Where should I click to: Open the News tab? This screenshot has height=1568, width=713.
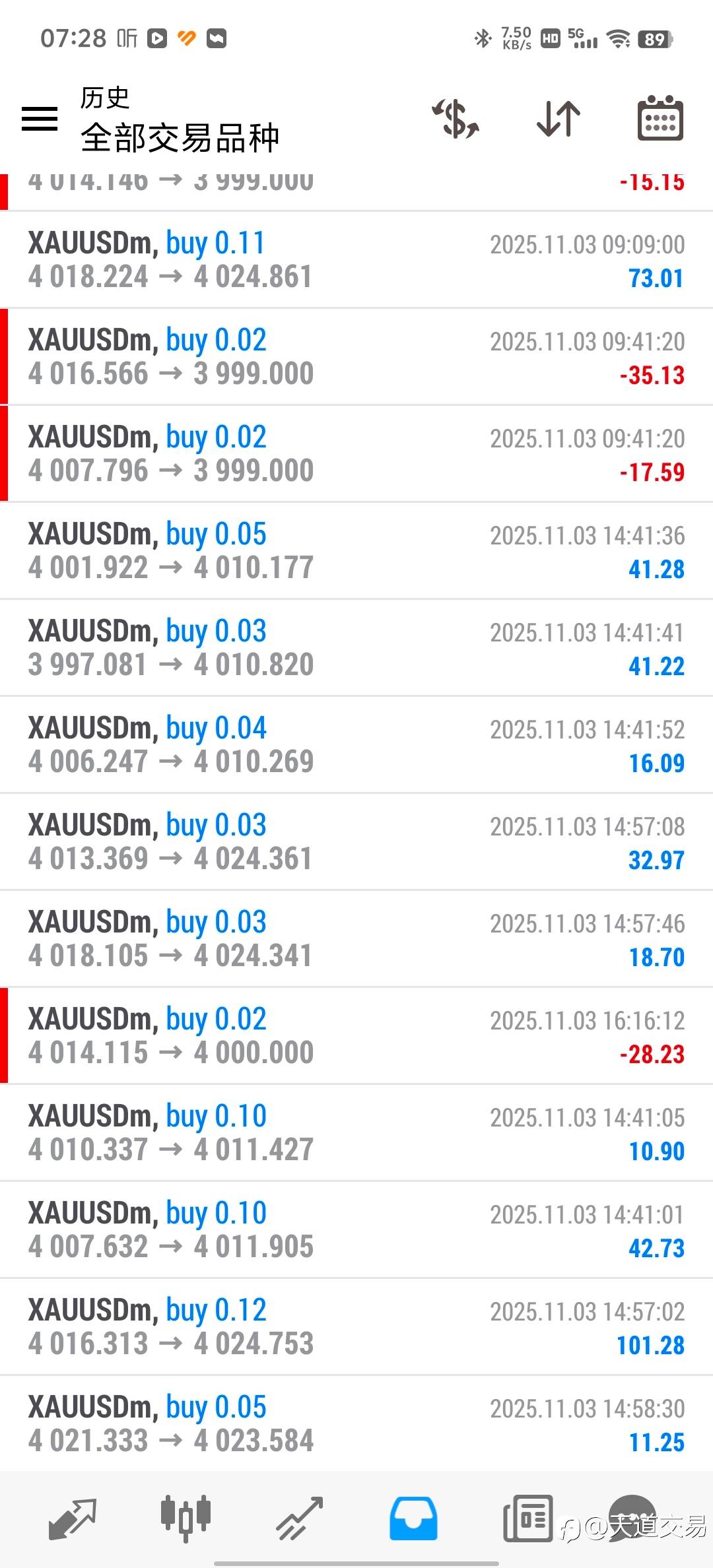coord(527,1518)
